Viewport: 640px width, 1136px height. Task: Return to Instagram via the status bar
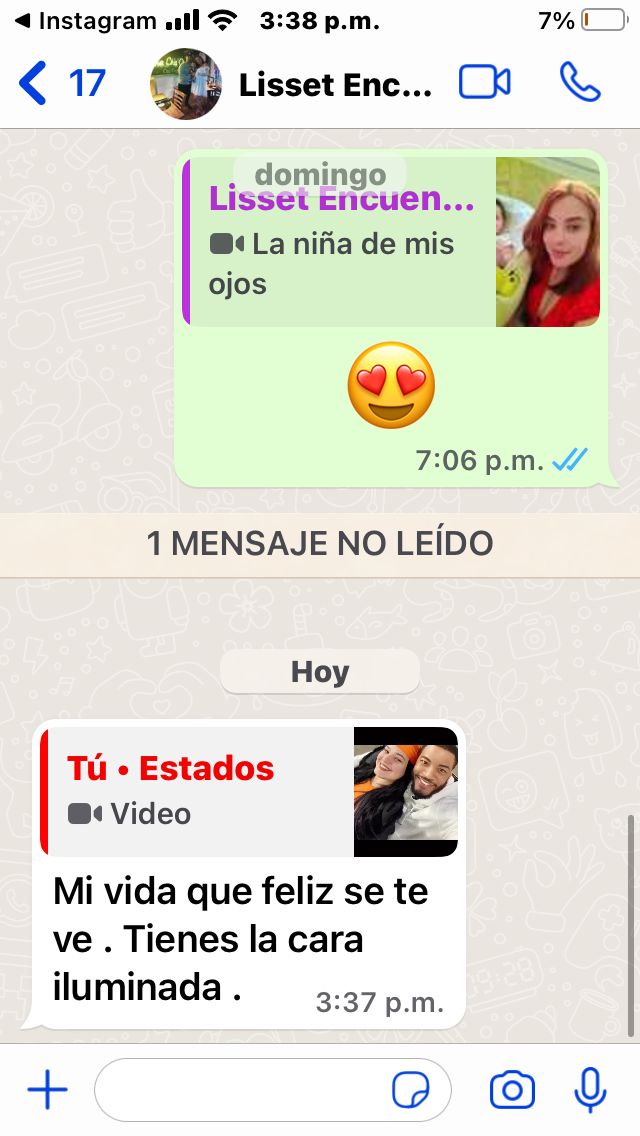pos(86,20)
